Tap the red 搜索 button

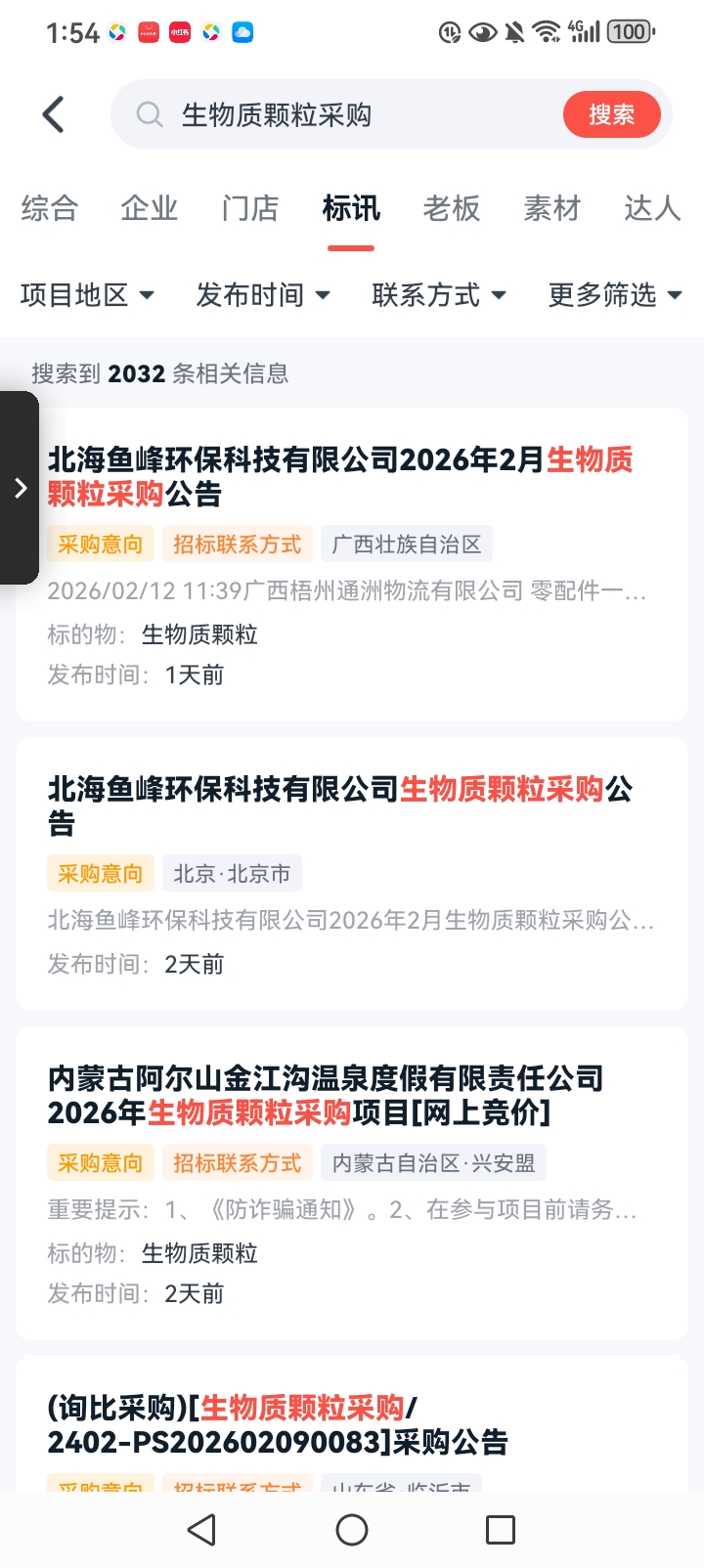[611, 115]
